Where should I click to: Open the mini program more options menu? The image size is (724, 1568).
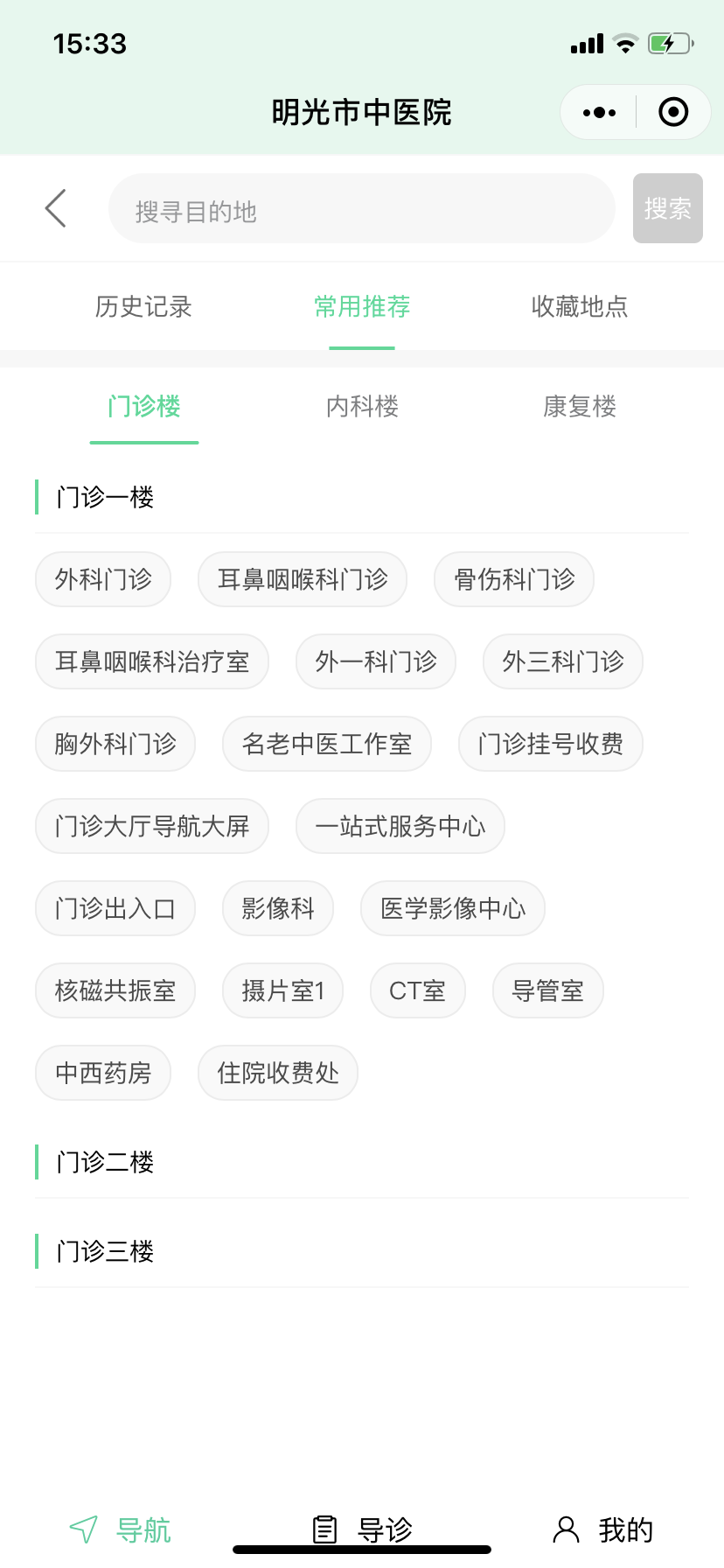[x=600, y=113]
